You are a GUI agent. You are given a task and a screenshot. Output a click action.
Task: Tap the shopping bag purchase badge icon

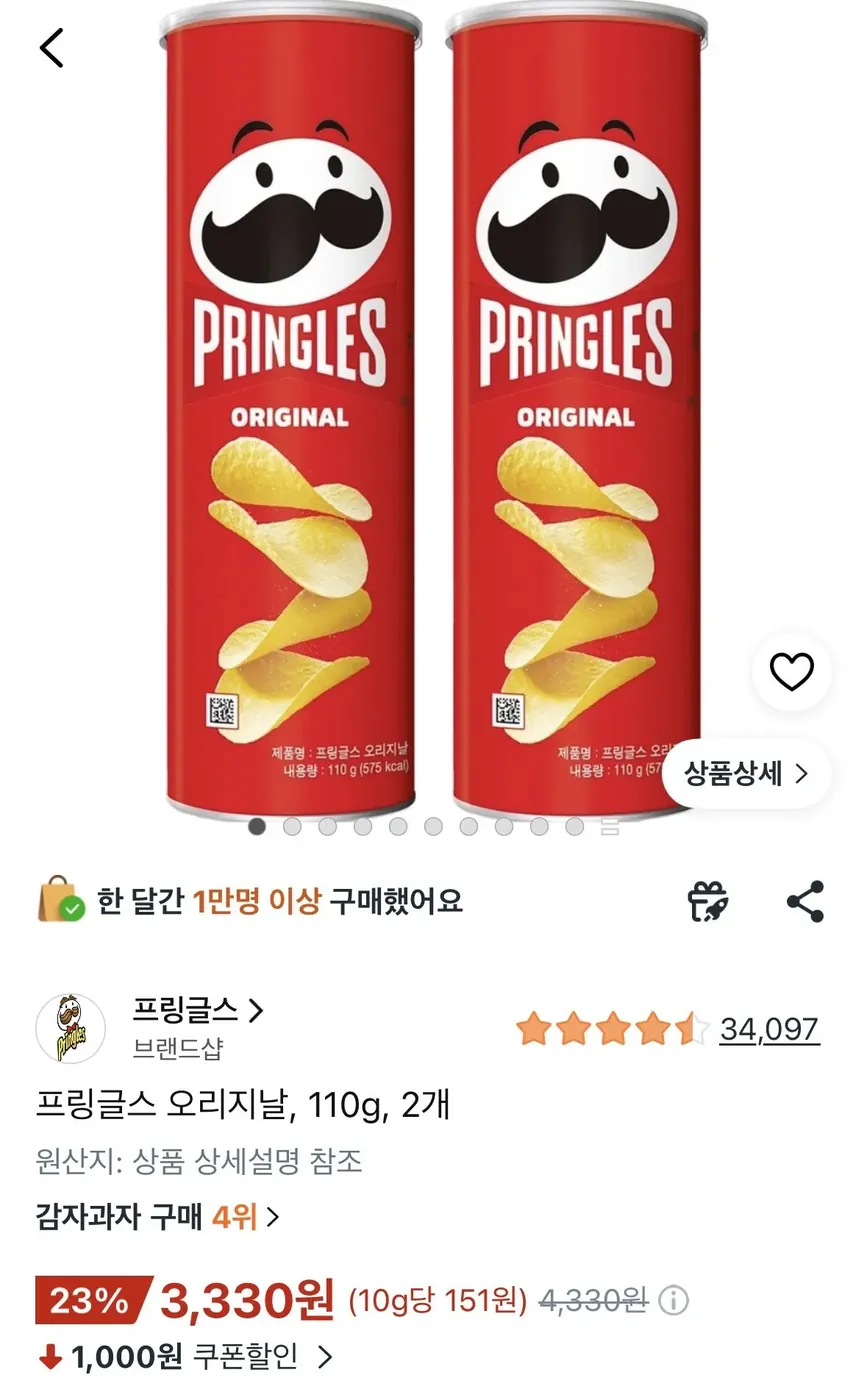click(x=58, y=901)
